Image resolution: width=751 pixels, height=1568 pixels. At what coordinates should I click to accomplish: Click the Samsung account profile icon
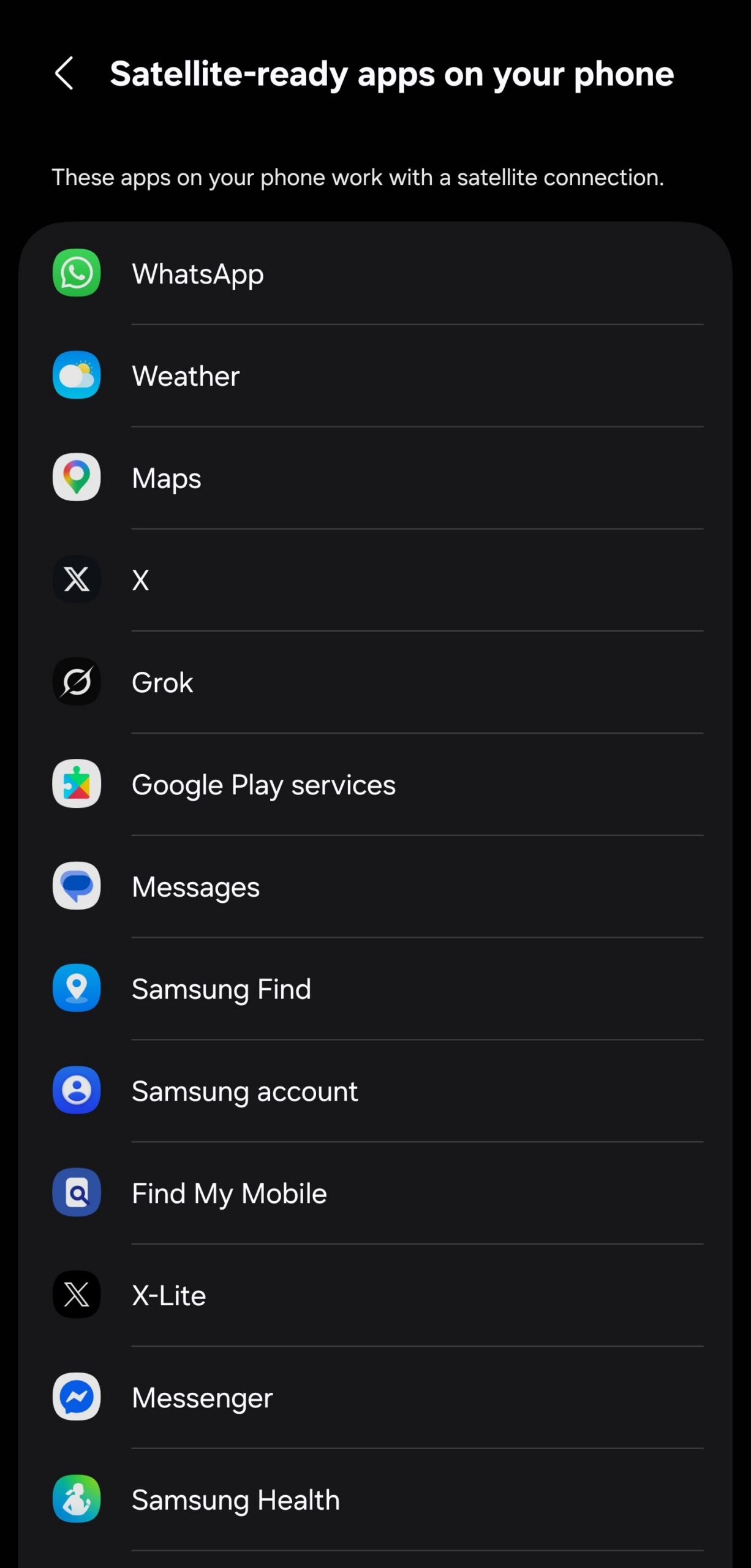point(76,1091)
